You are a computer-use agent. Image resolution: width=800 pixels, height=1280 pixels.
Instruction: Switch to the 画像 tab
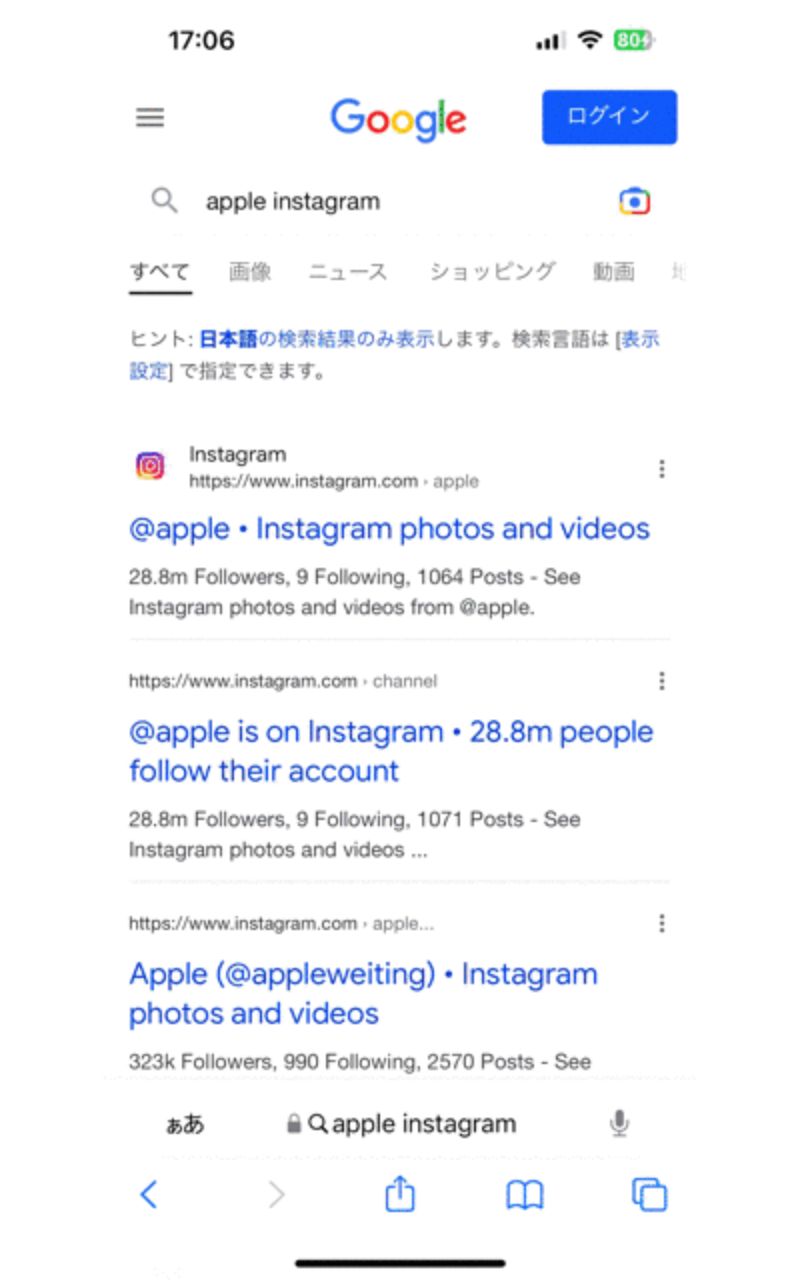pyautogui.click(x=249, y=271)
